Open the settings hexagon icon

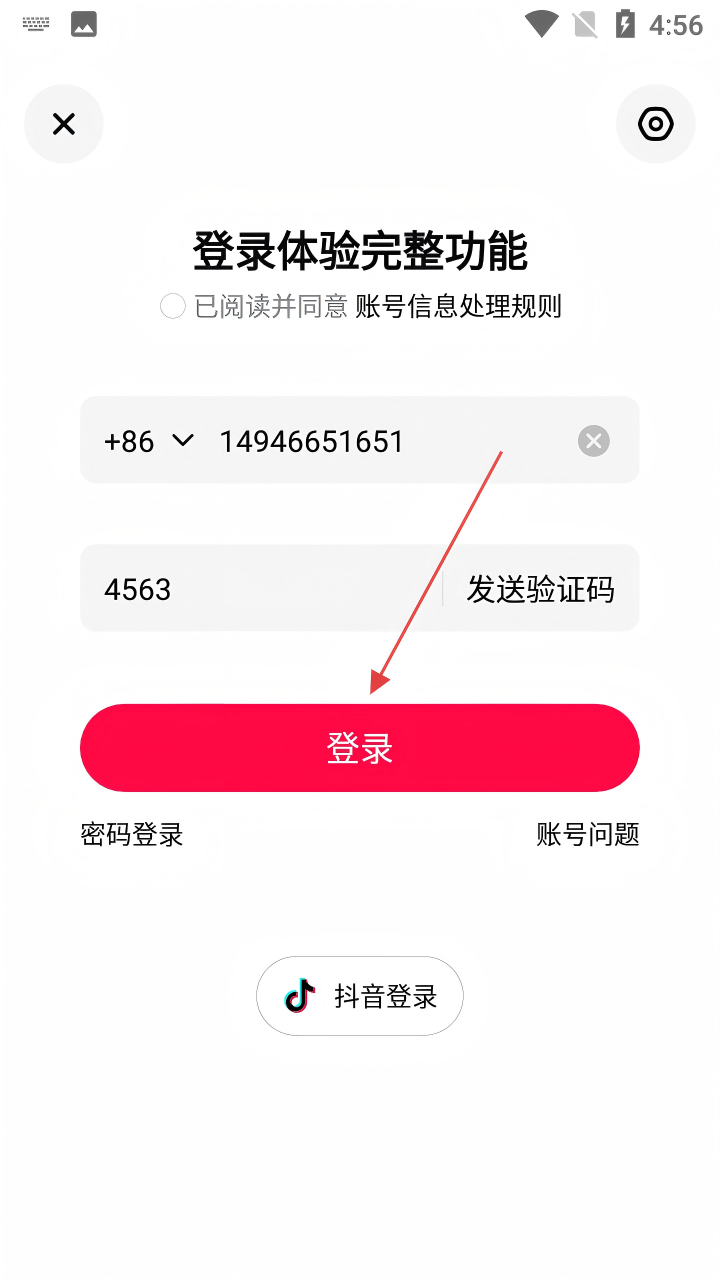[655, 124]
